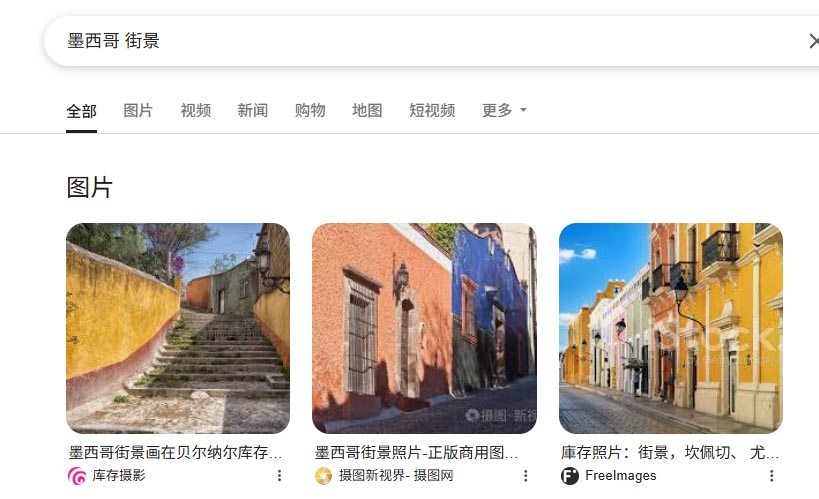819x499 pixels.
Task: Expand the 更多 dropdown
Action: tap(504, 110)
